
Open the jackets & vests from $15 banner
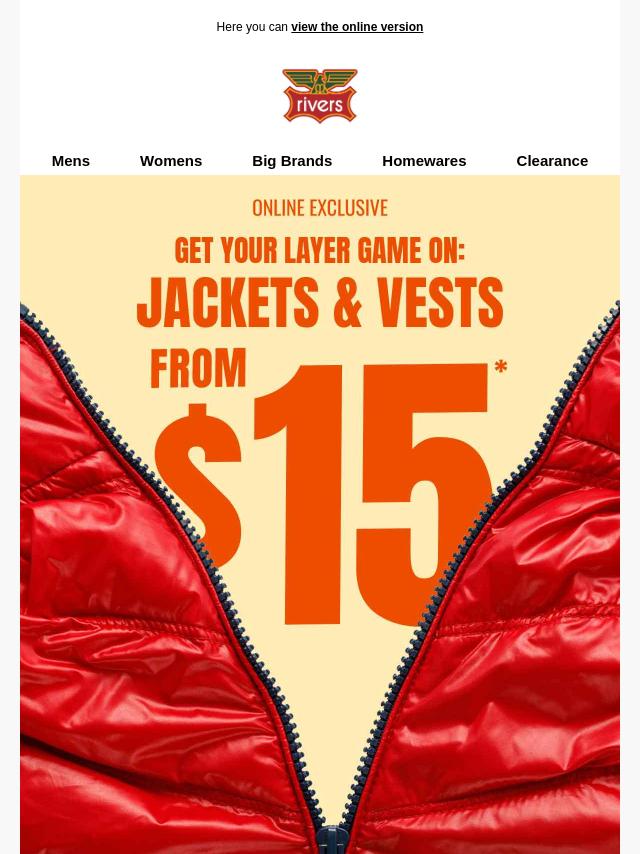[x=320, y=500]
